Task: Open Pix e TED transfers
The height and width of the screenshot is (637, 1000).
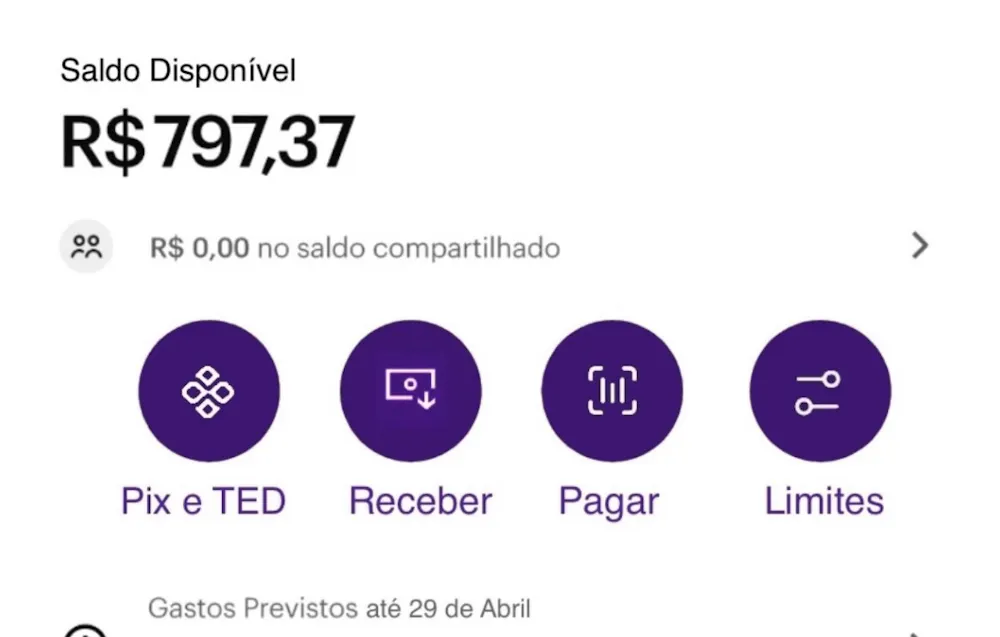Action: 208,391
